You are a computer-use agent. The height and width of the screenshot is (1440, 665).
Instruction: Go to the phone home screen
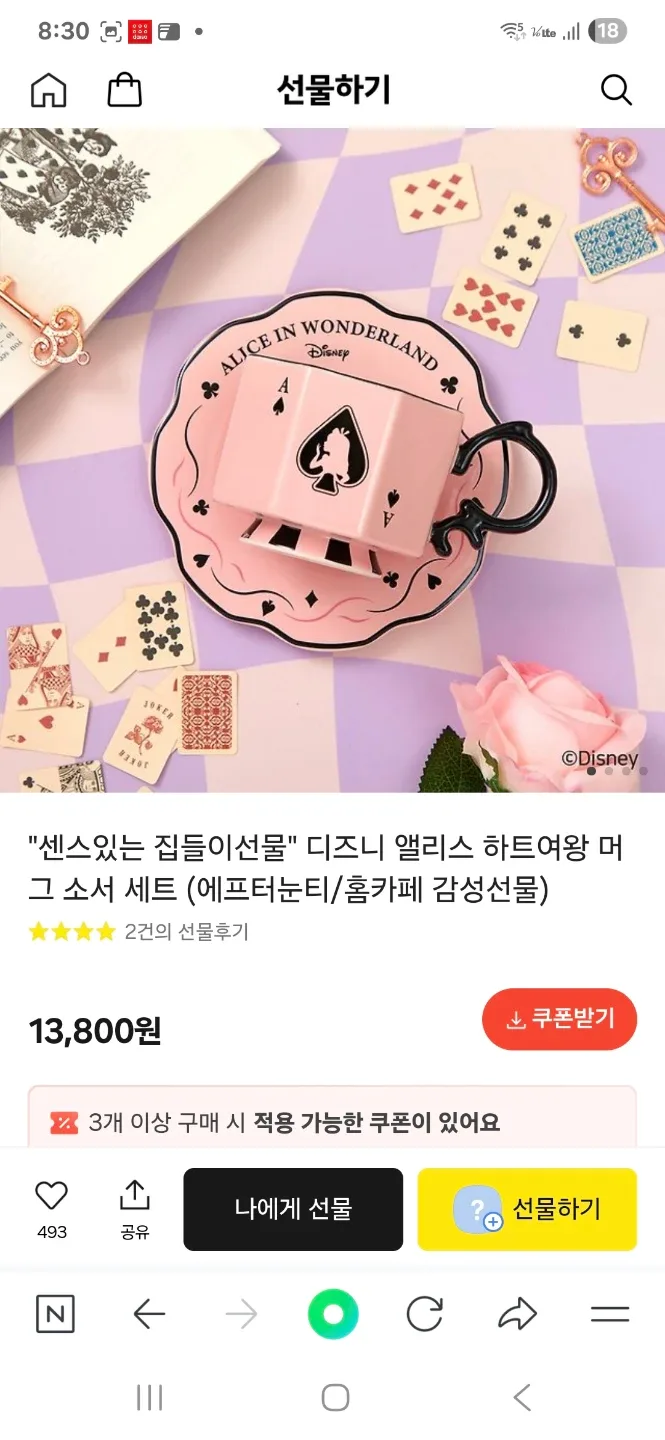335,1397
